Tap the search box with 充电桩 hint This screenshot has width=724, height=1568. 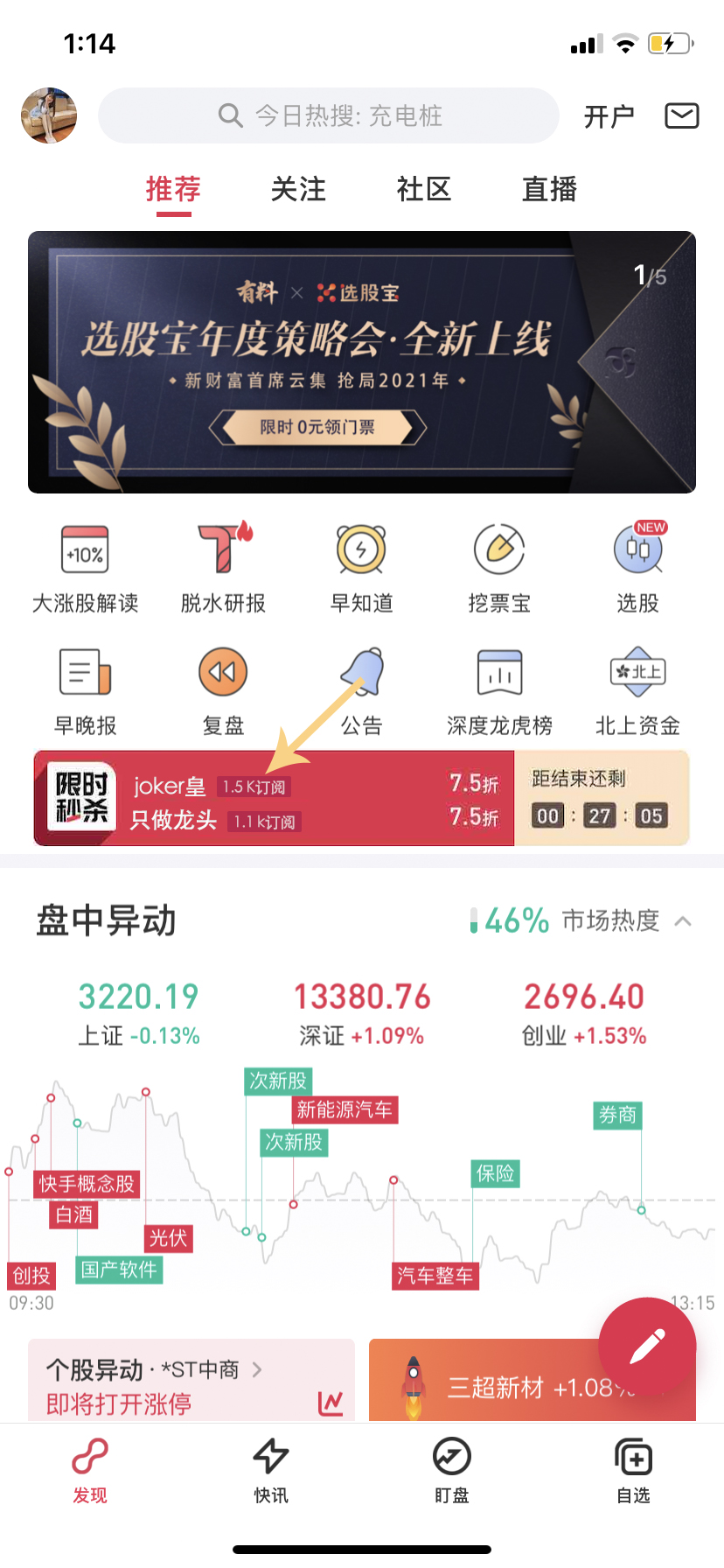[329, 115]
